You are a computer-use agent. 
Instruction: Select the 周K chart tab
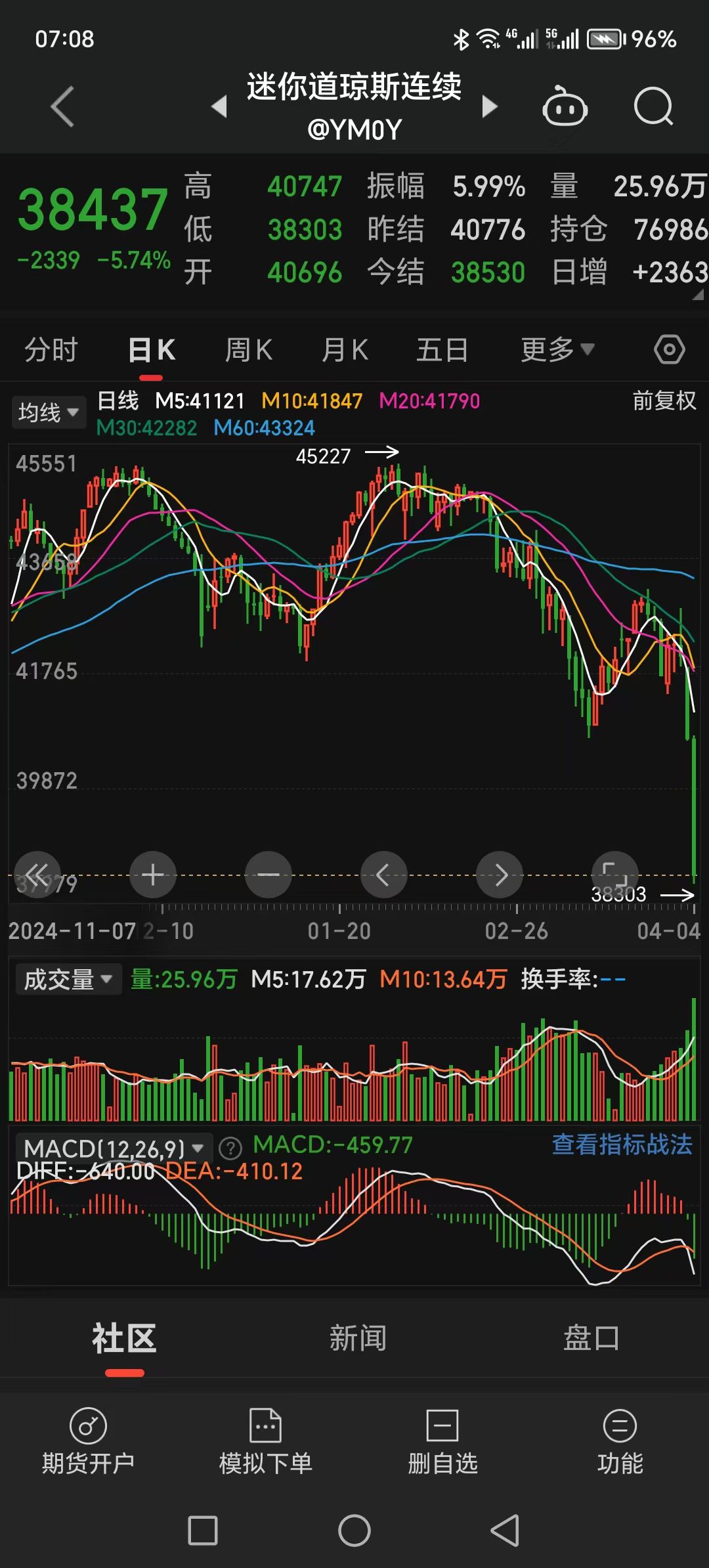point(248,350)
